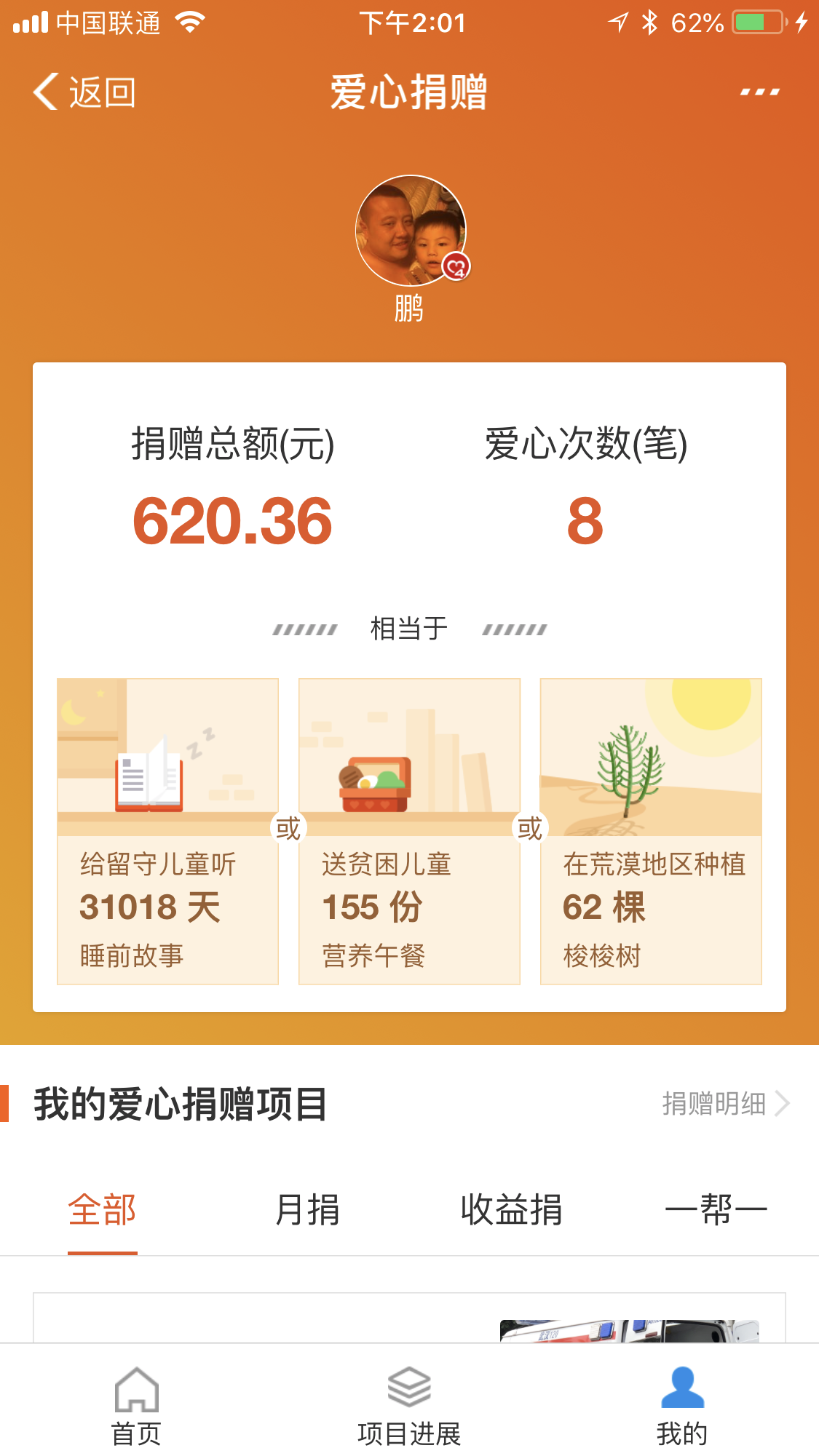Switch to the 收益捐 tab
Screen dimensions: 819x1456
[511, 1210]
